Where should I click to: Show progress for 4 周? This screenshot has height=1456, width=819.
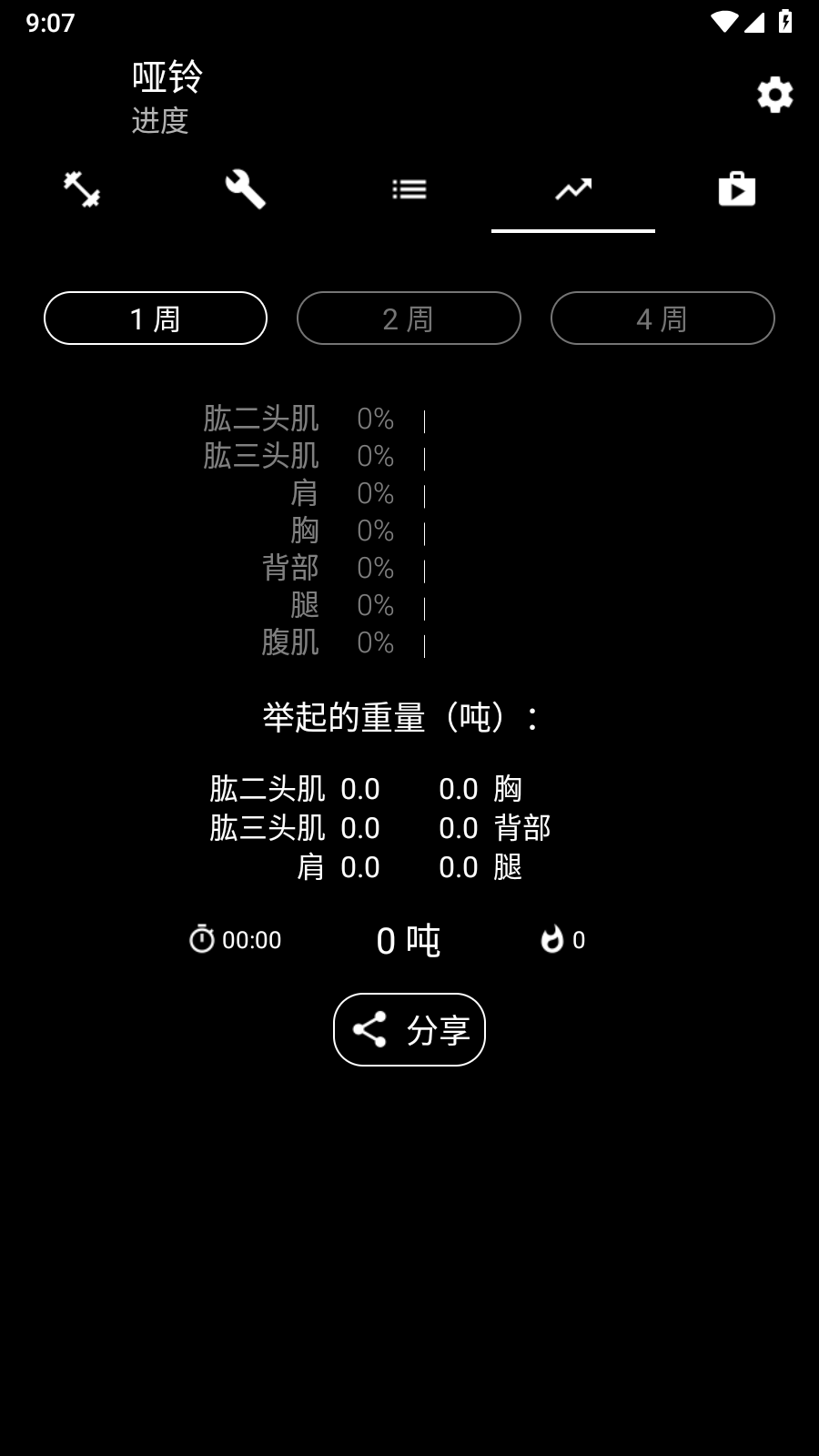[x=662, y=318]
